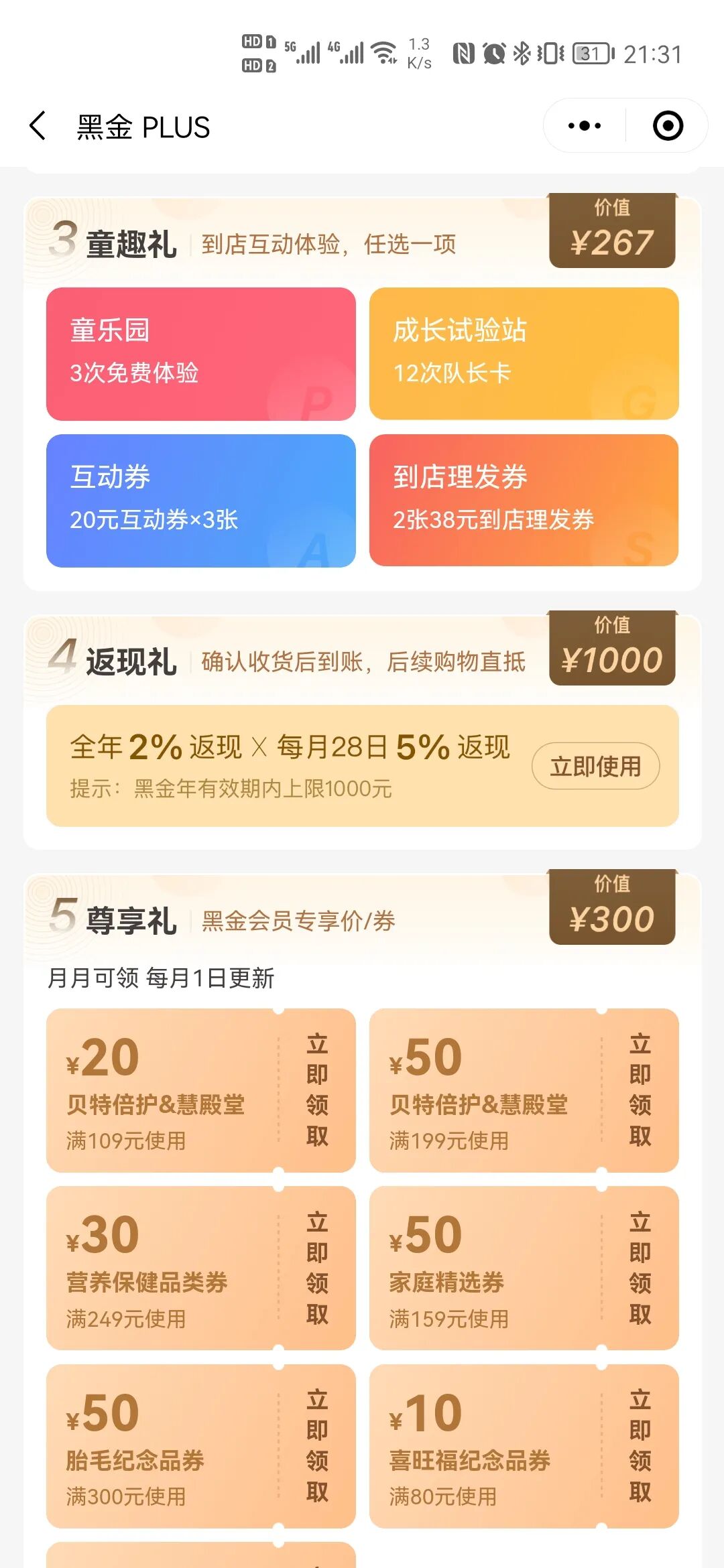Viewport: 724px width, 1568px height.
Task: Claim the ¥50 贝特倍护&慧殿堂 coupon
Action: click(x=640, y=1090)
